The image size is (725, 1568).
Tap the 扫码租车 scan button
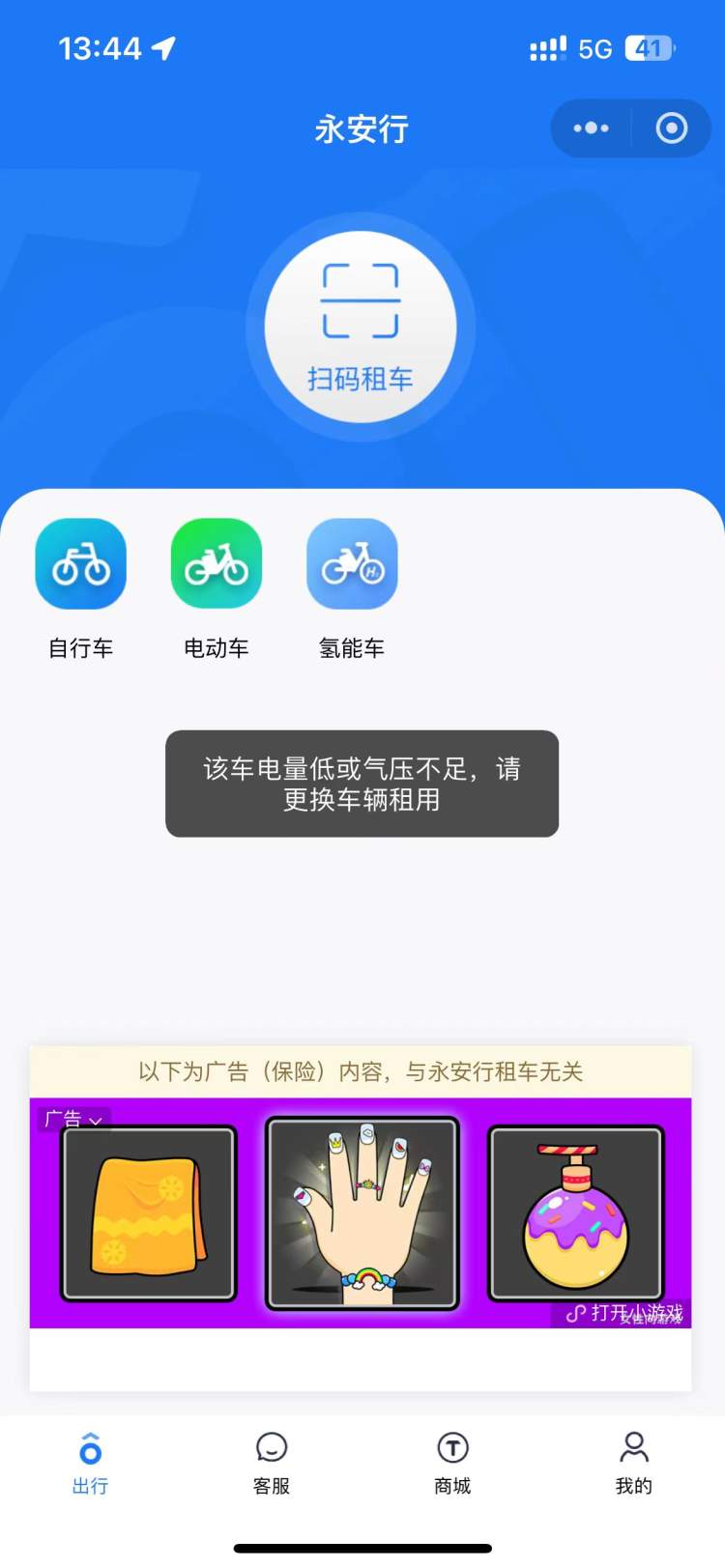point(361,328)
